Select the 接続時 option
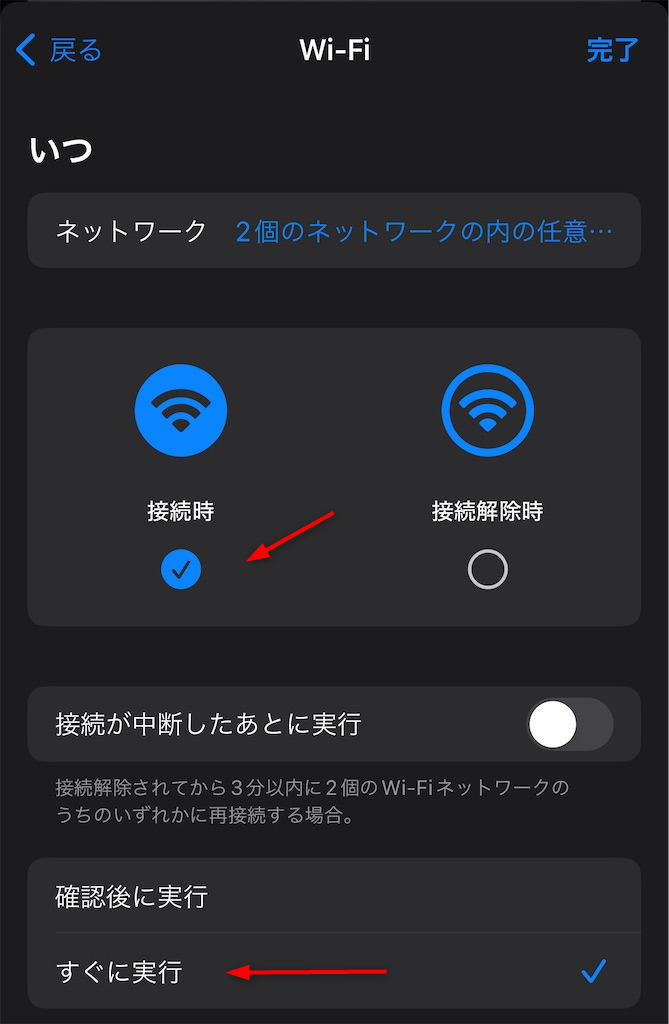 (x=181, y=569)
